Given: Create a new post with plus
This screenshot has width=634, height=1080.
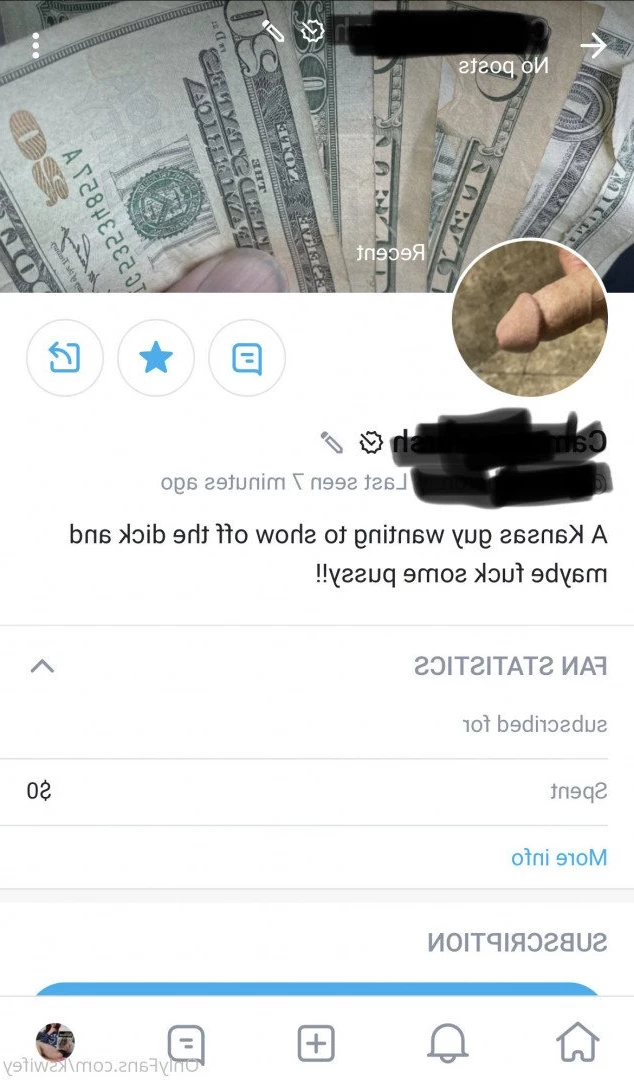Looking at the screenshot, I should tap(316, 1044).
